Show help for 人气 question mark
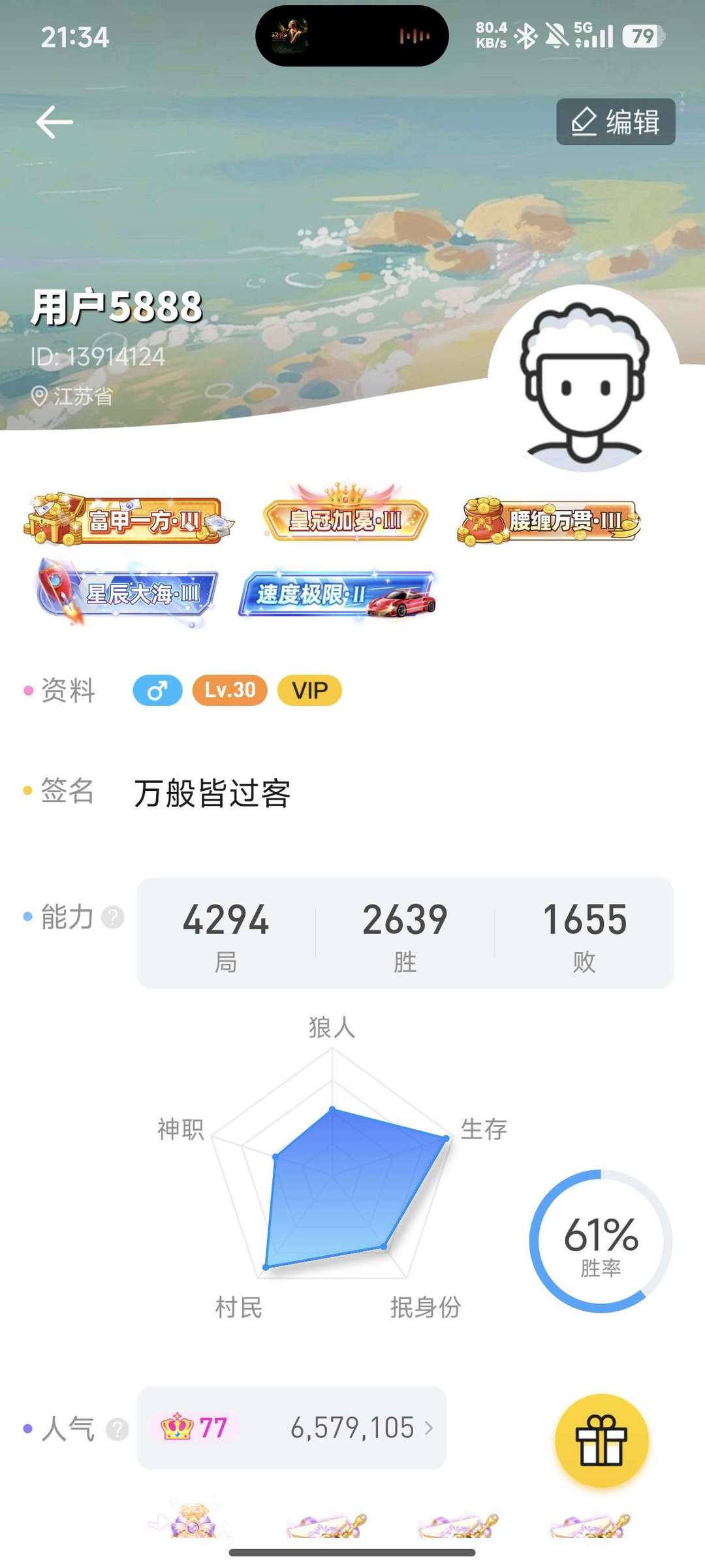Viewport: 705px width, 1568px height. [x=117, y=1429]
